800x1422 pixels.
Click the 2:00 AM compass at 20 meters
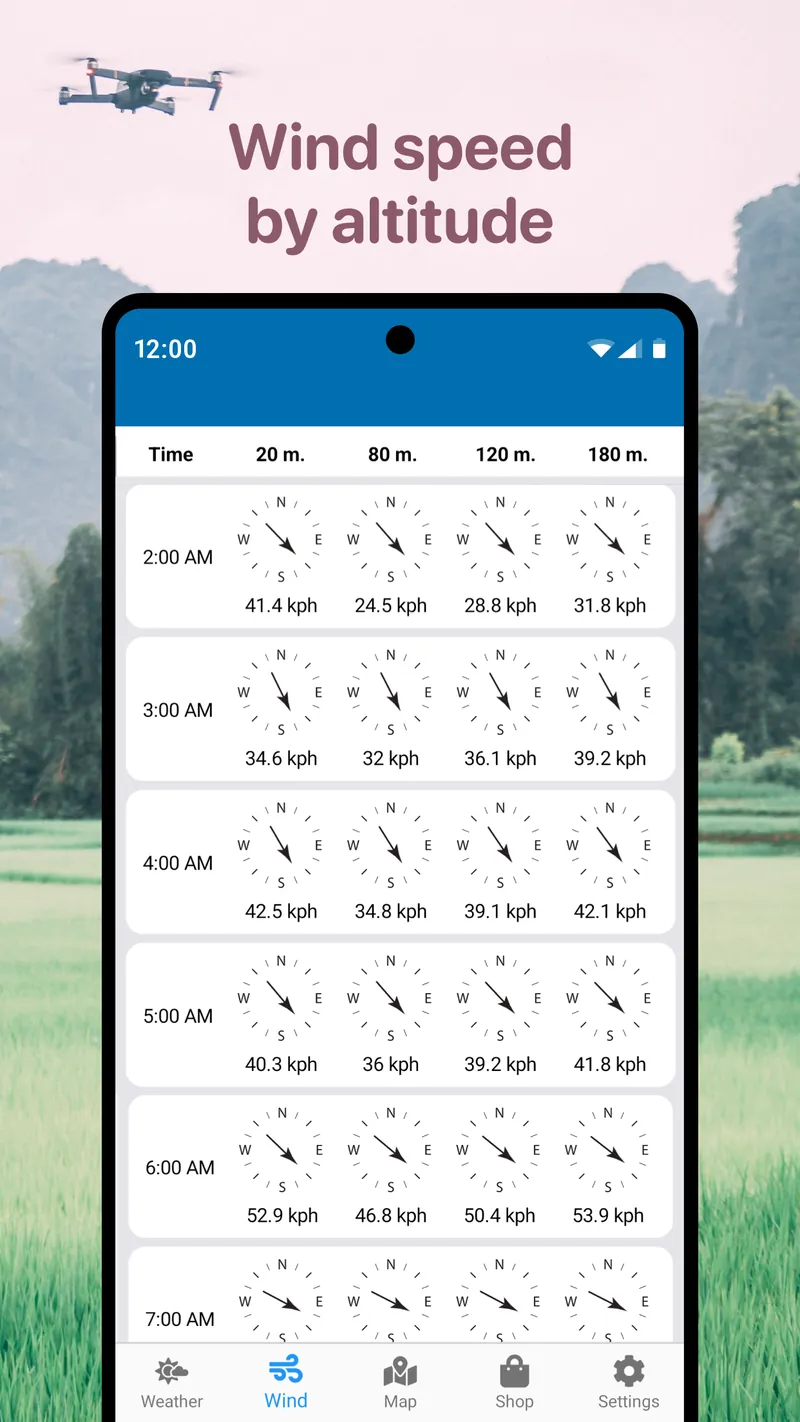tap(281, 539)
